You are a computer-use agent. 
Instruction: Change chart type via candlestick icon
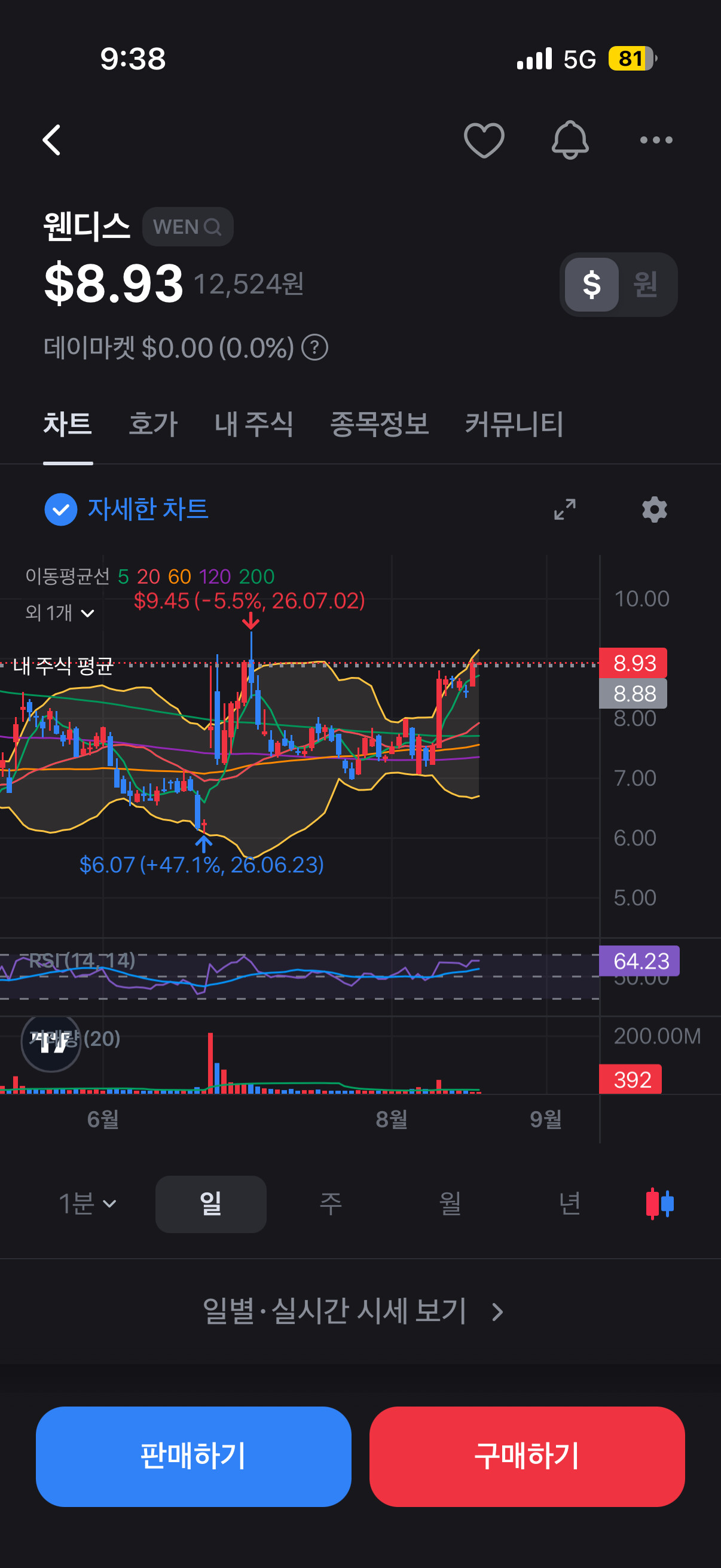[659, 1203]
